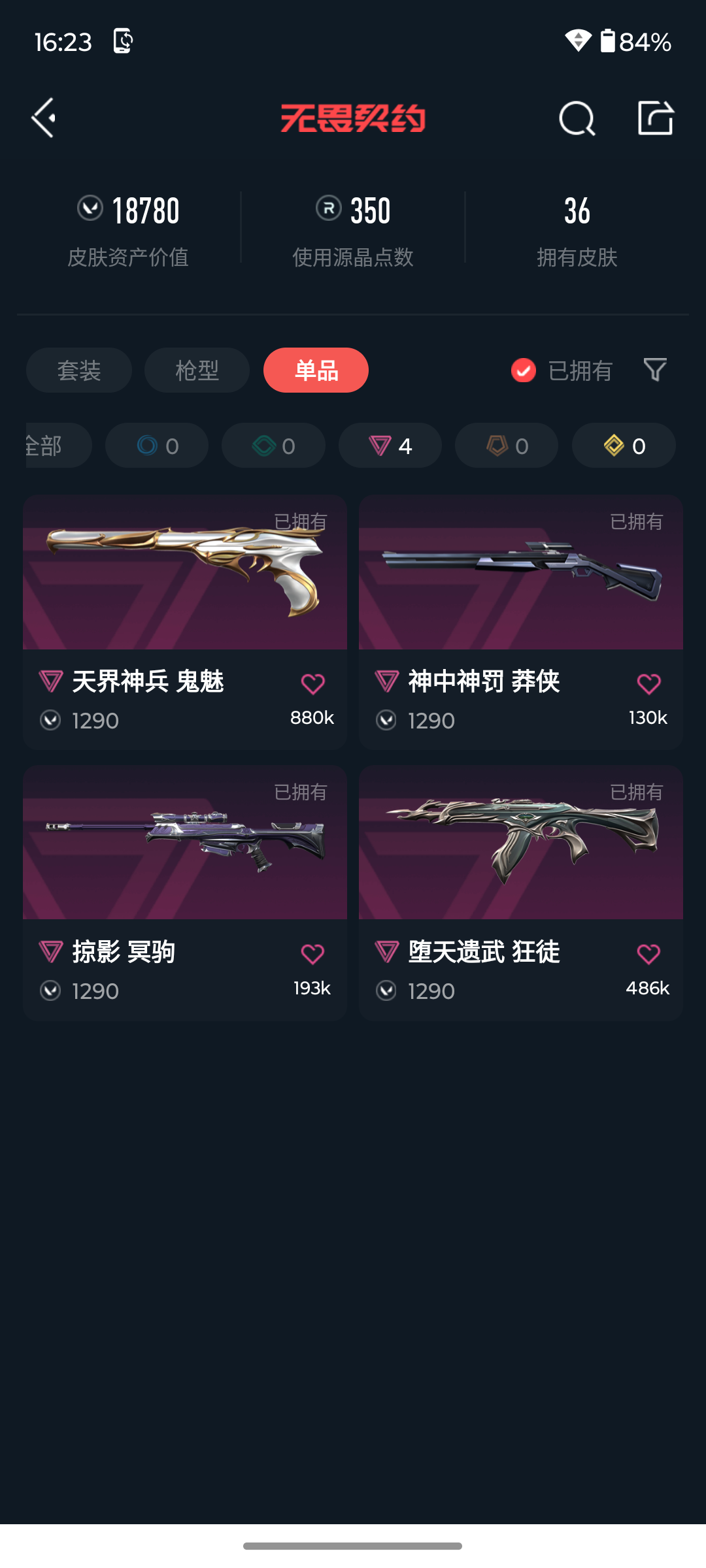The height and width of the screenshot is (1568, 706).
Task: Open the 天界神兵 鬼魅 skin card
Action: [x=185, y=622]
